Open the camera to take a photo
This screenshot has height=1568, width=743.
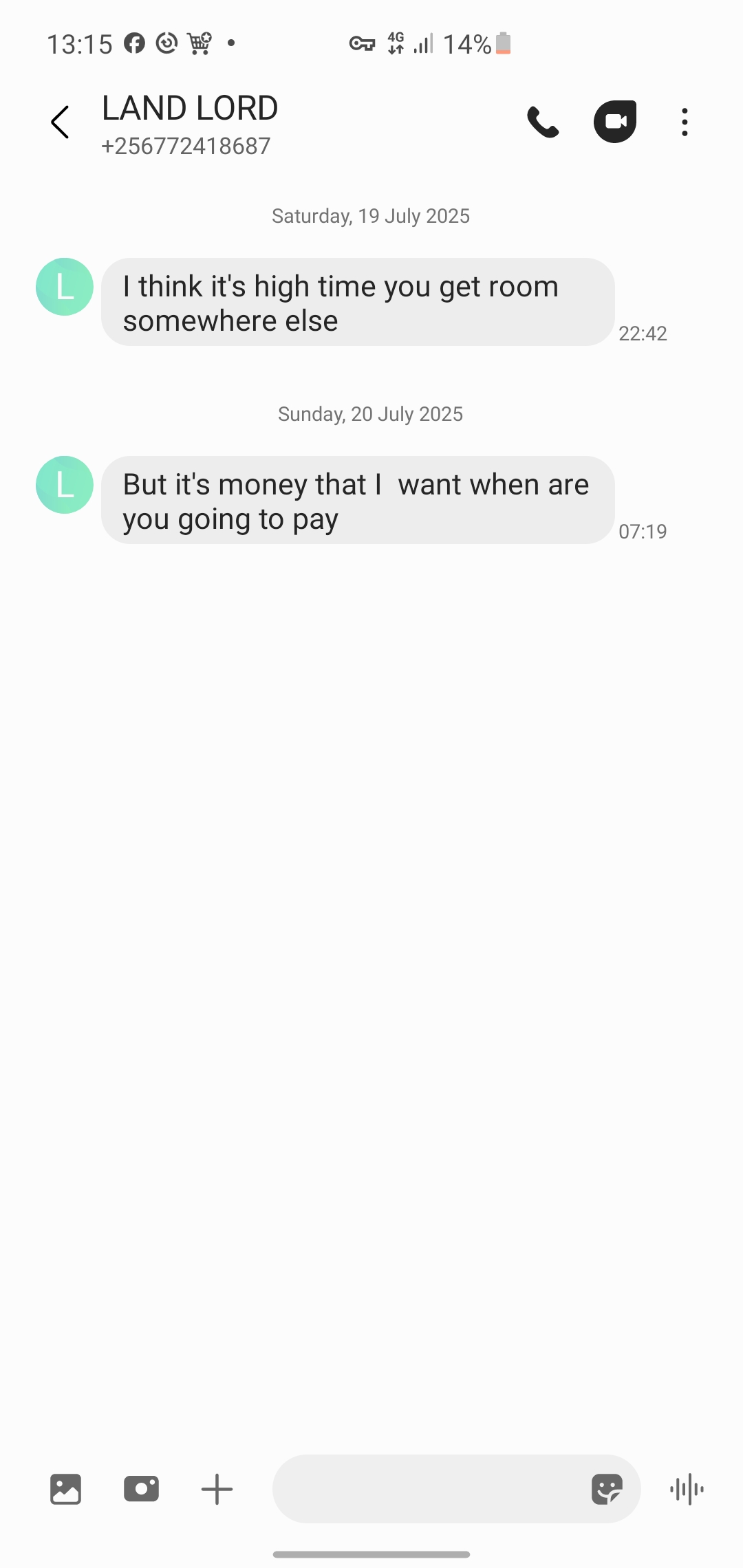pos(141,1490)
